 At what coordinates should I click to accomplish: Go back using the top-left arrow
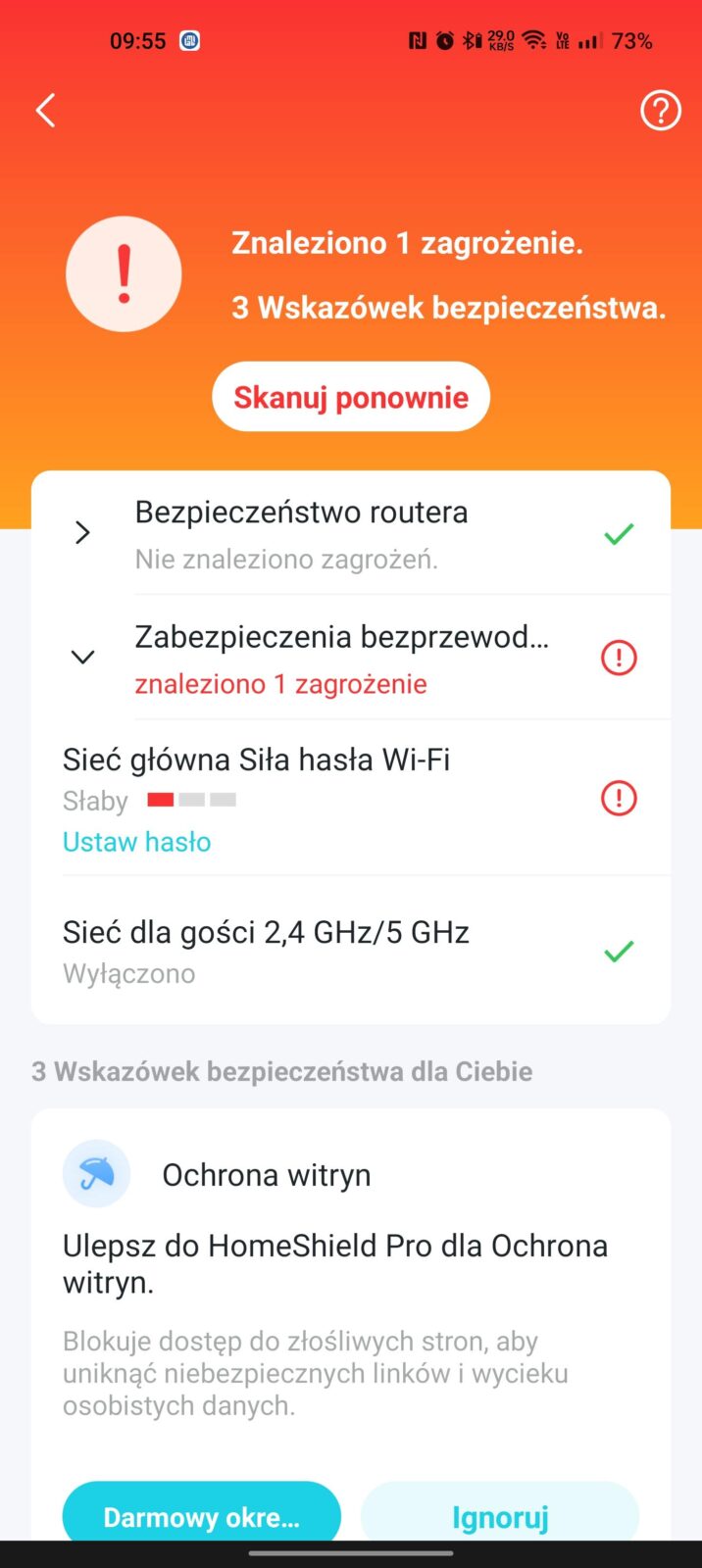[45, 111]
